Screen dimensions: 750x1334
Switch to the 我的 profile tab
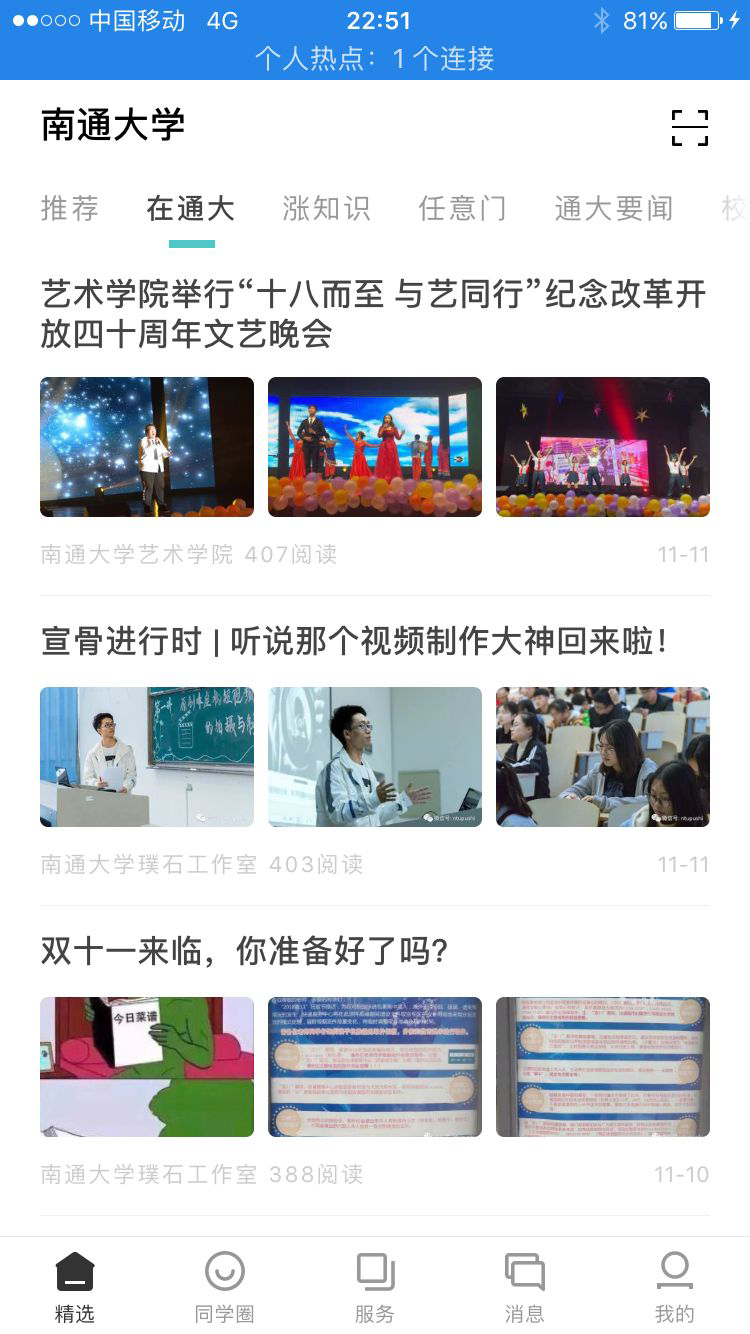point(675,1287)
